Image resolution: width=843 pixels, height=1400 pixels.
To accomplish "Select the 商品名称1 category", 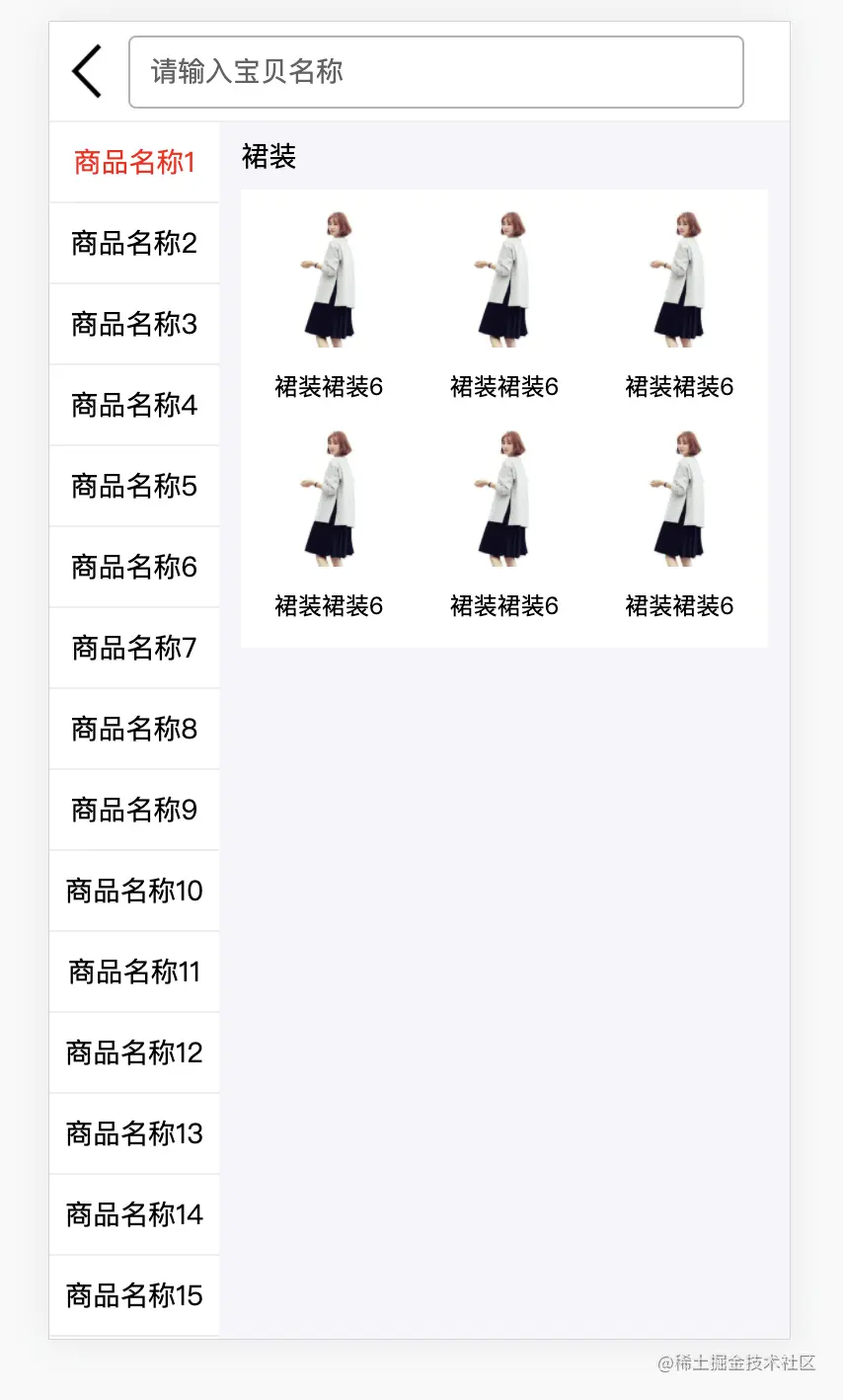I will (x=134, y=162).
